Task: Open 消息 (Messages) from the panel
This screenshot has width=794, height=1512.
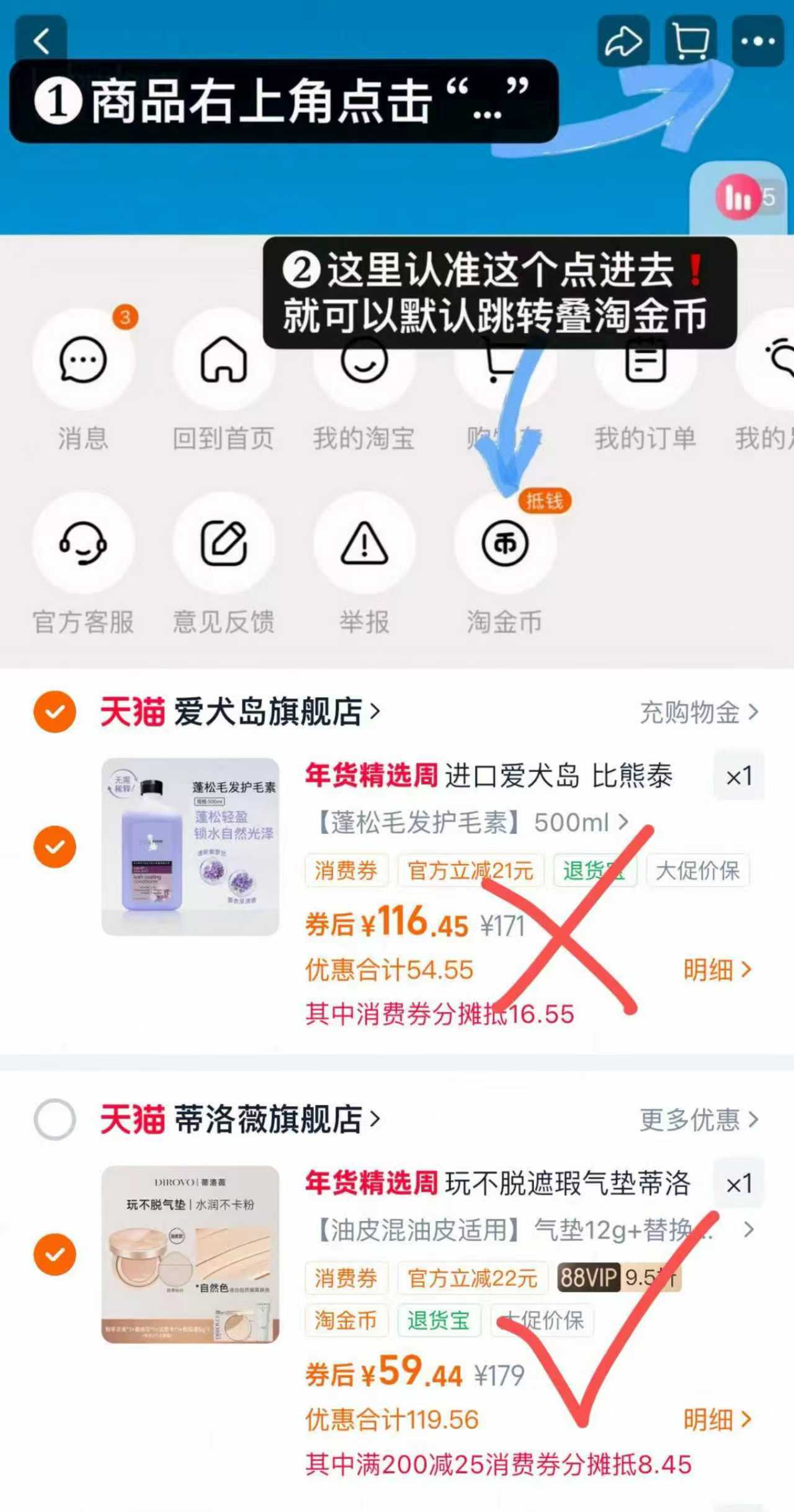Action: (84, 361)
